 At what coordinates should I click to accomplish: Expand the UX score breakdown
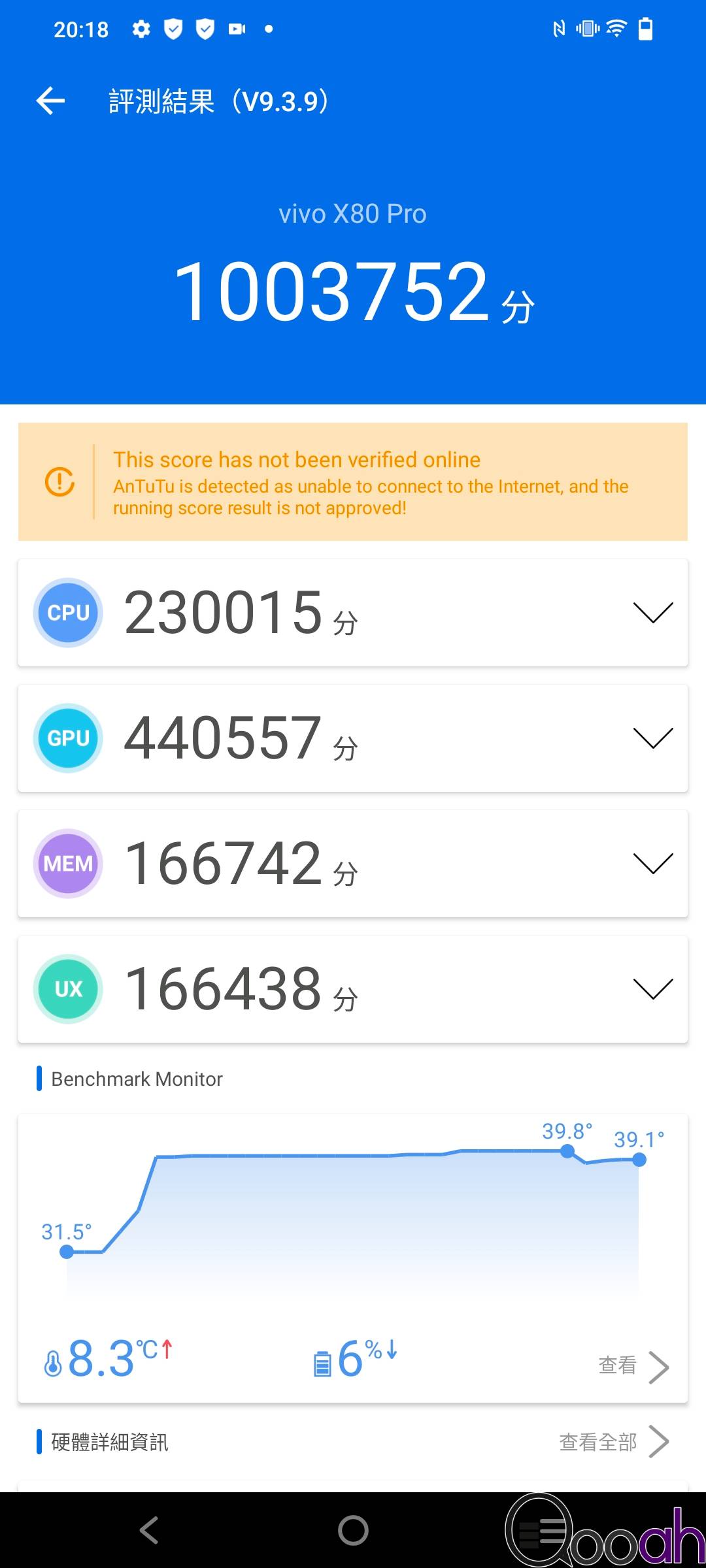pos(653,989)
